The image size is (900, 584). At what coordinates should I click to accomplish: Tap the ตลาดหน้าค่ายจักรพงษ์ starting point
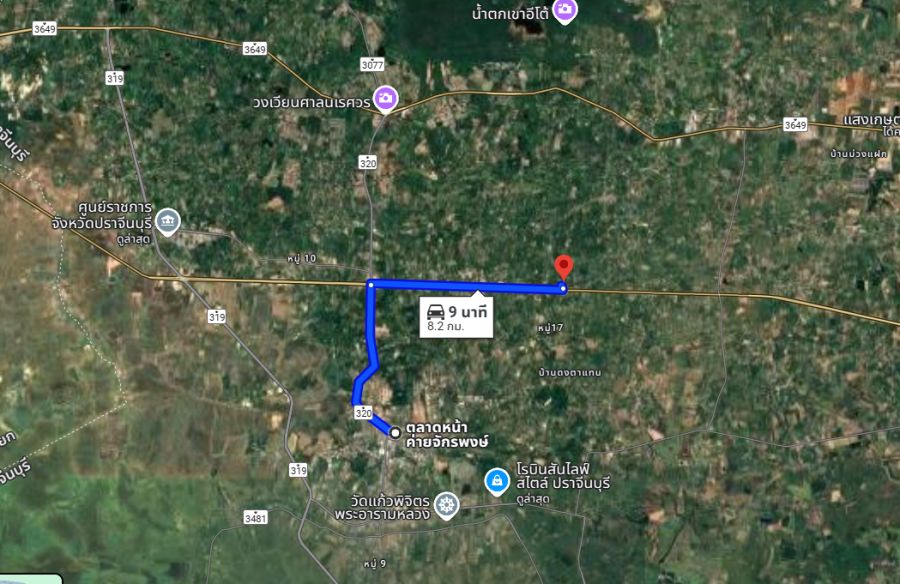pyautogui.click(x=396, y=433)
